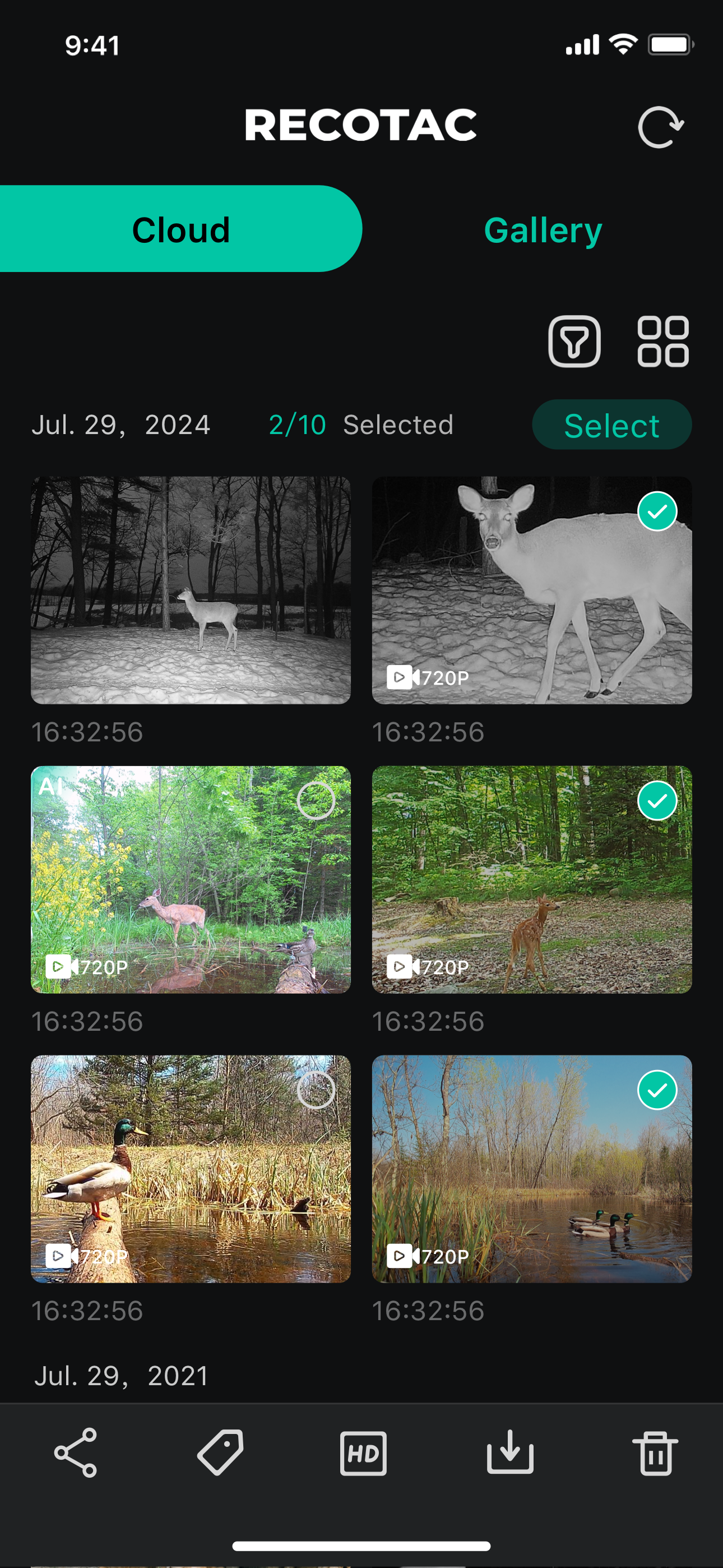Tap the Select button

tap(611, 425)
